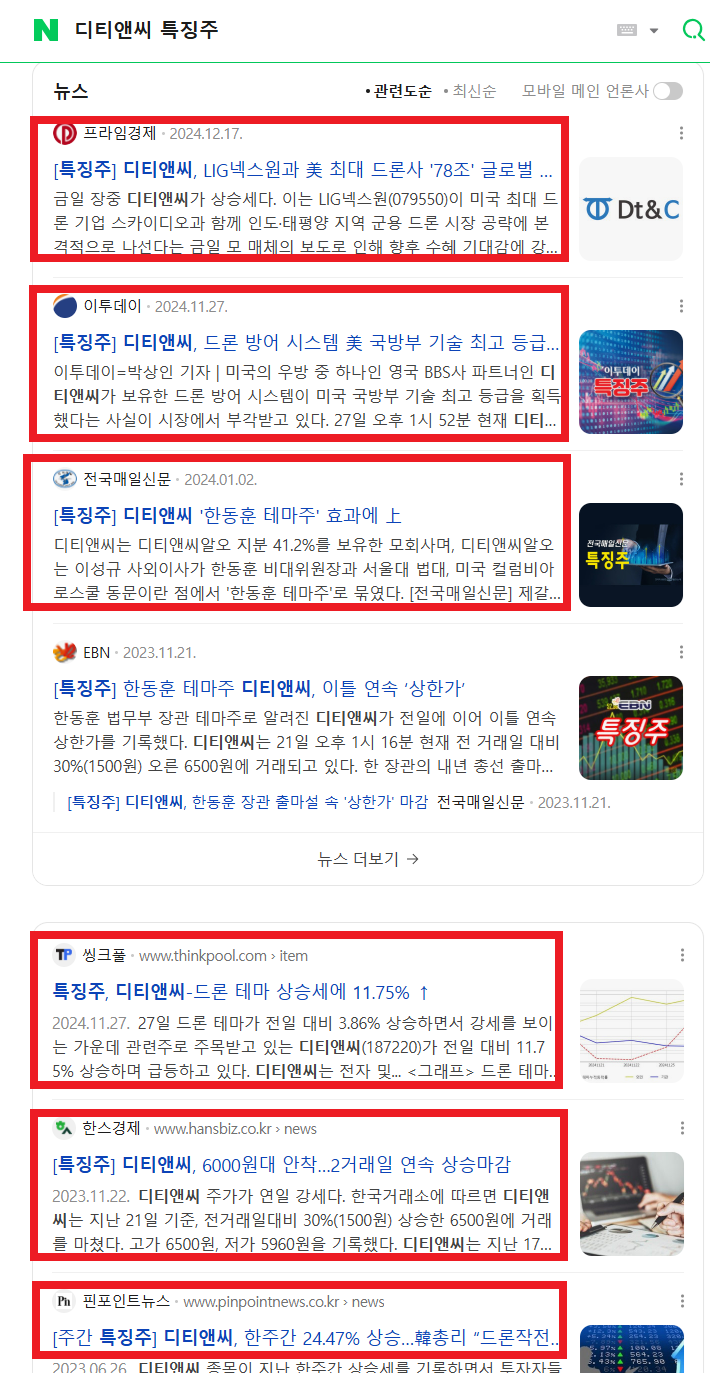This screenshot has height=1373, width=710.
Task: Read 전국매일신문 '한동훈 테마주' 효과 article
Action: click(228, 516)
